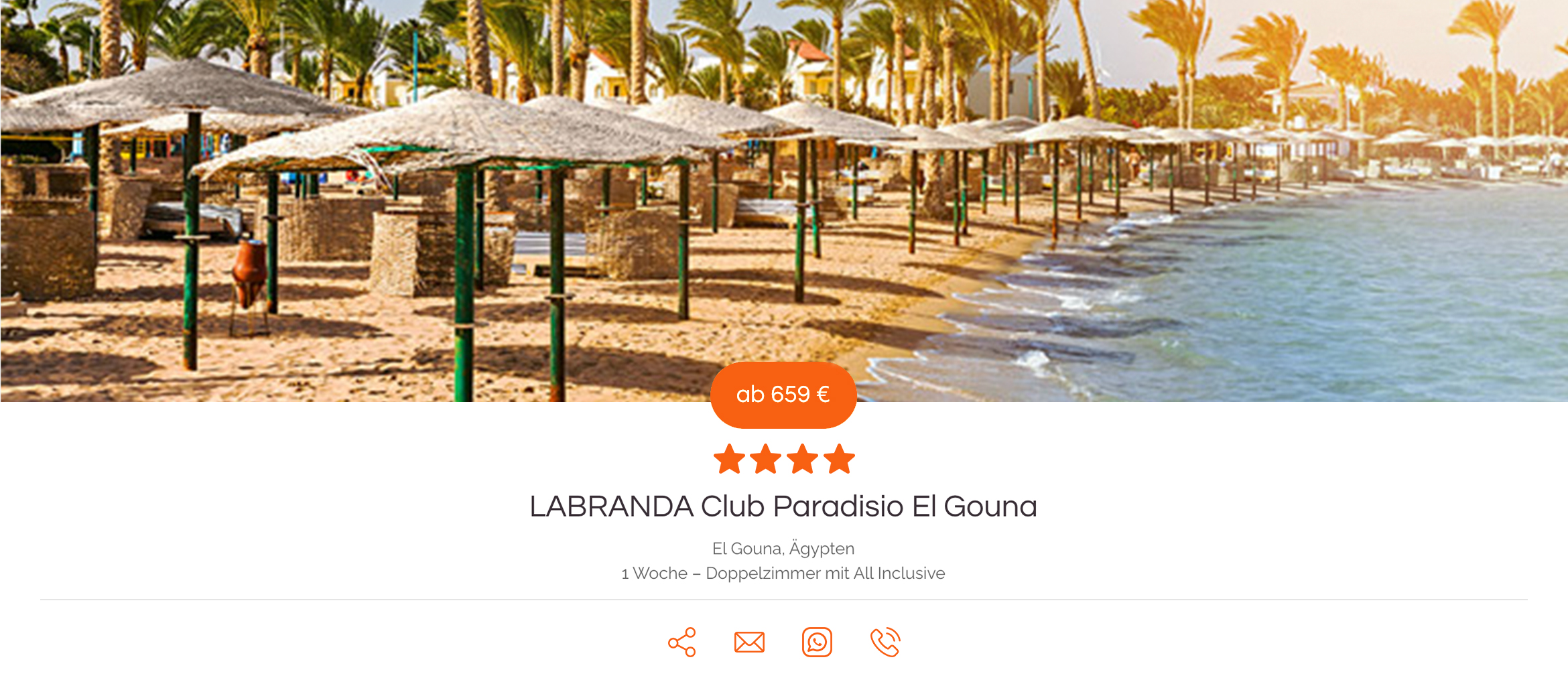
Task: Tap the share icon
Action: tap(682, 642)
